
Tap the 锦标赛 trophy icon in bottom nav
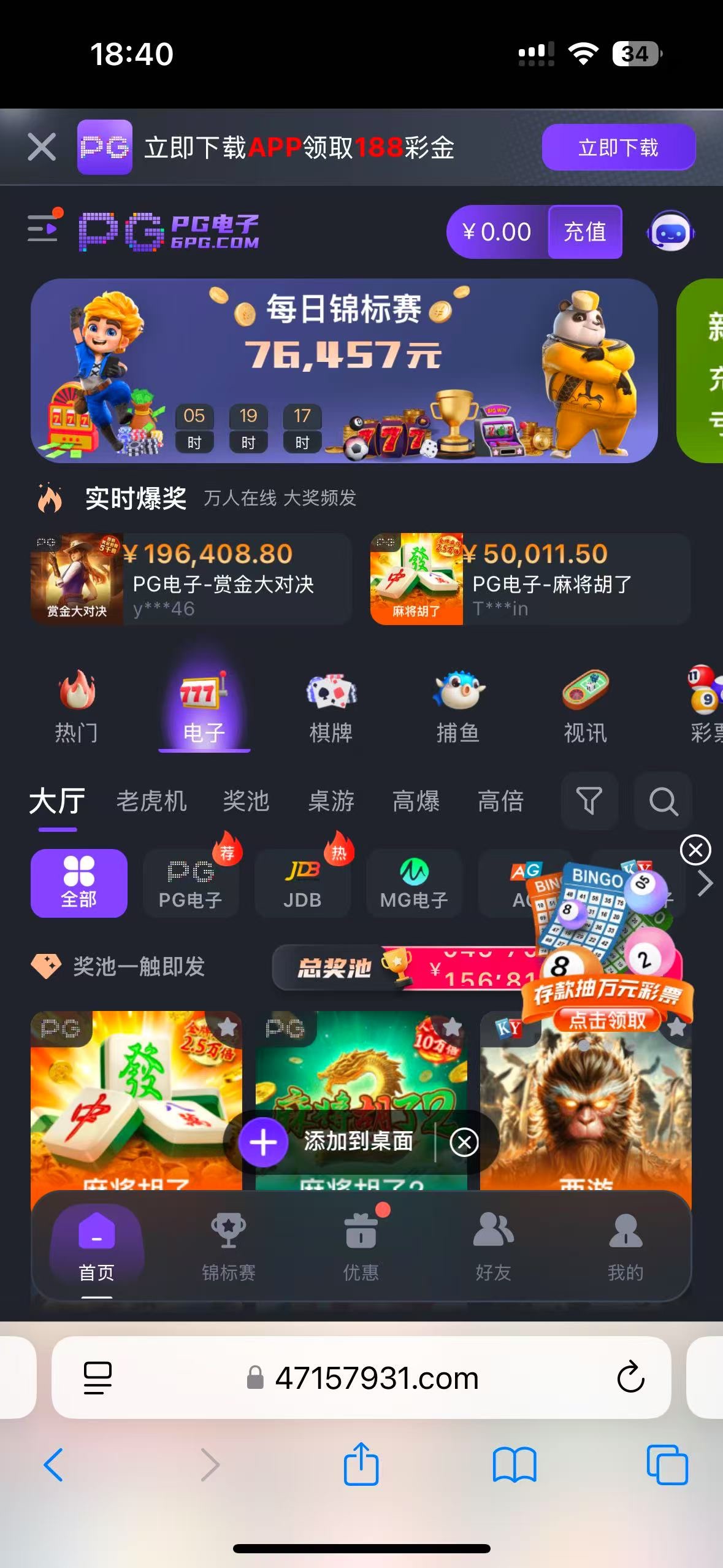pos(229,1245)
